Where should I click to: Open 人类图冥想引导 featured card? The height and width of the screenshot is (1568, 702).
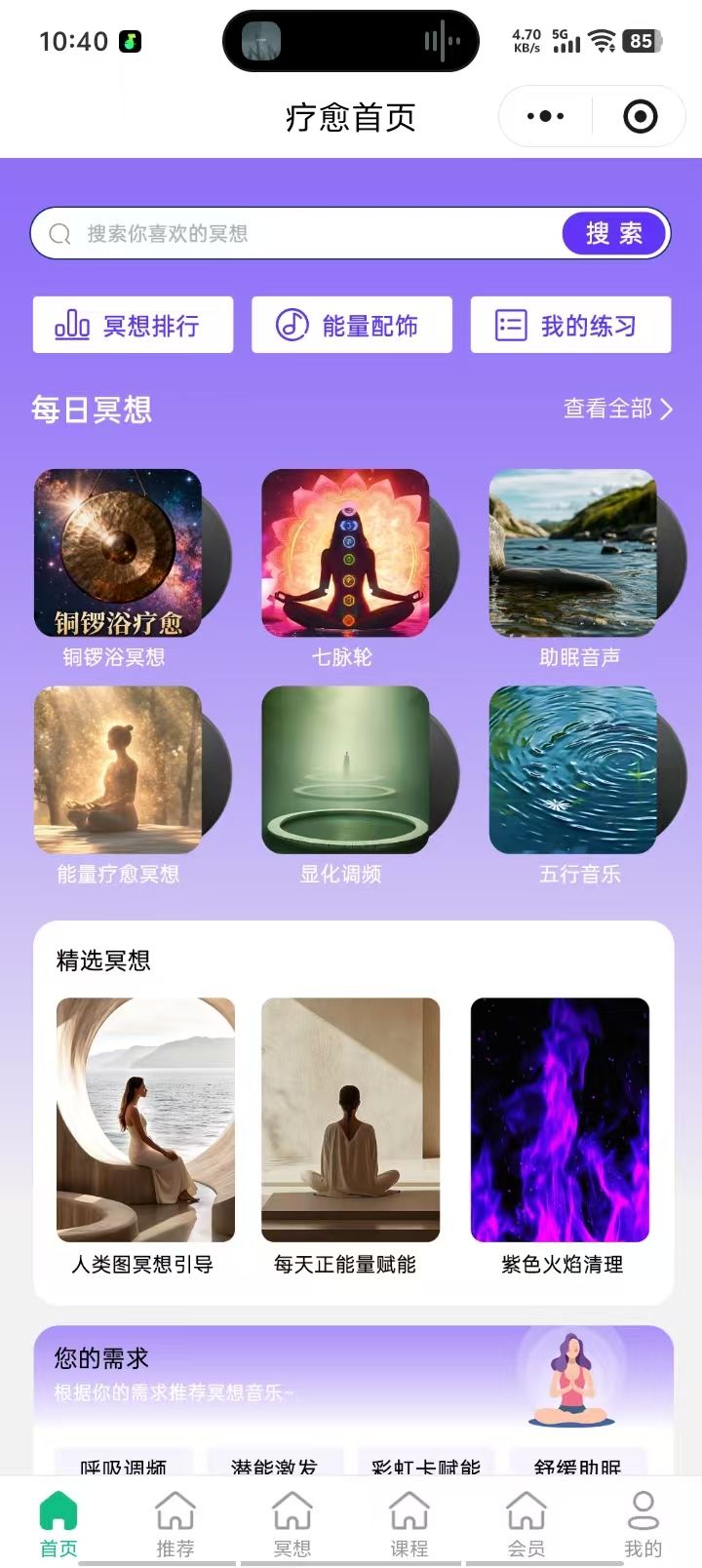pyautogui.click(x=145, y=1119)
